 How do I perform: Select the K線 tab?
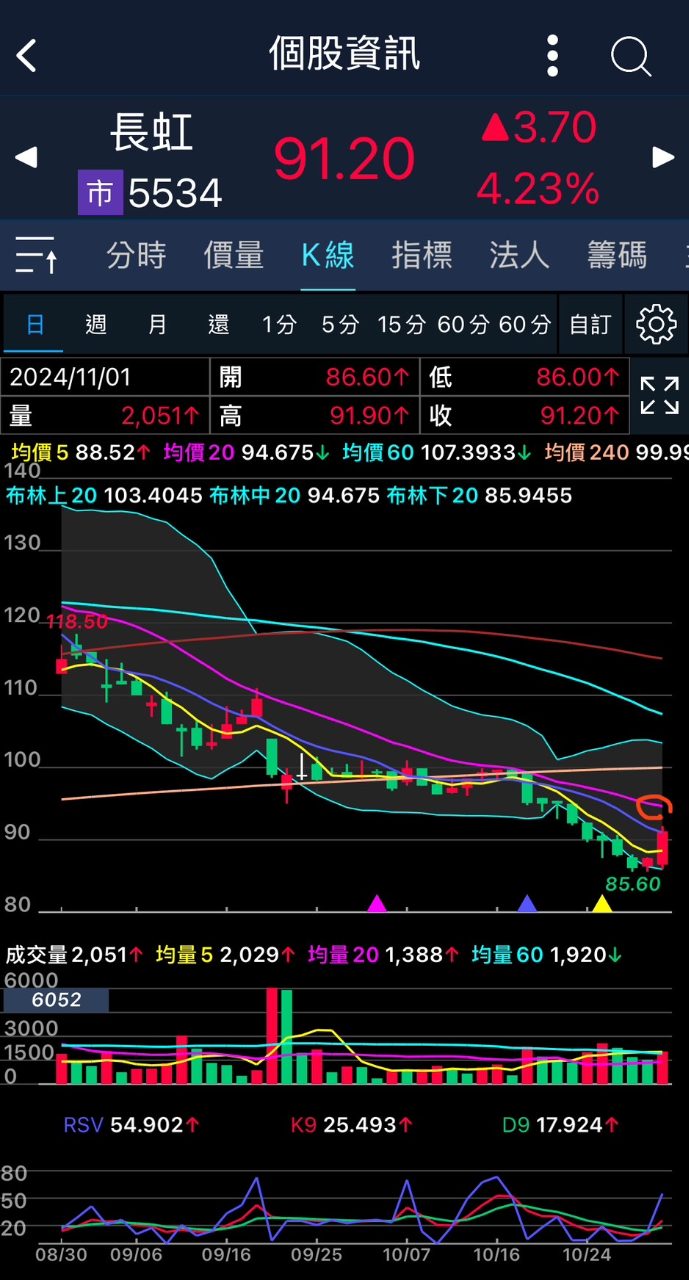pyautogui.click(x=328, y=256)
